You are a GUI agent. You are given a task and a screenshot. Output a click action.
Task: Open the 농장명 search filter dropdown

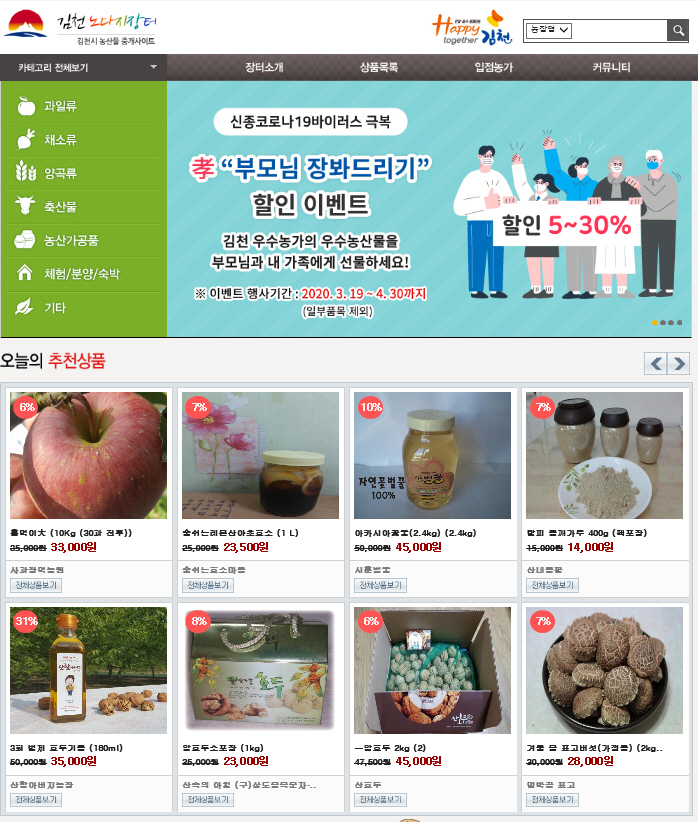[x=548, y=31]
